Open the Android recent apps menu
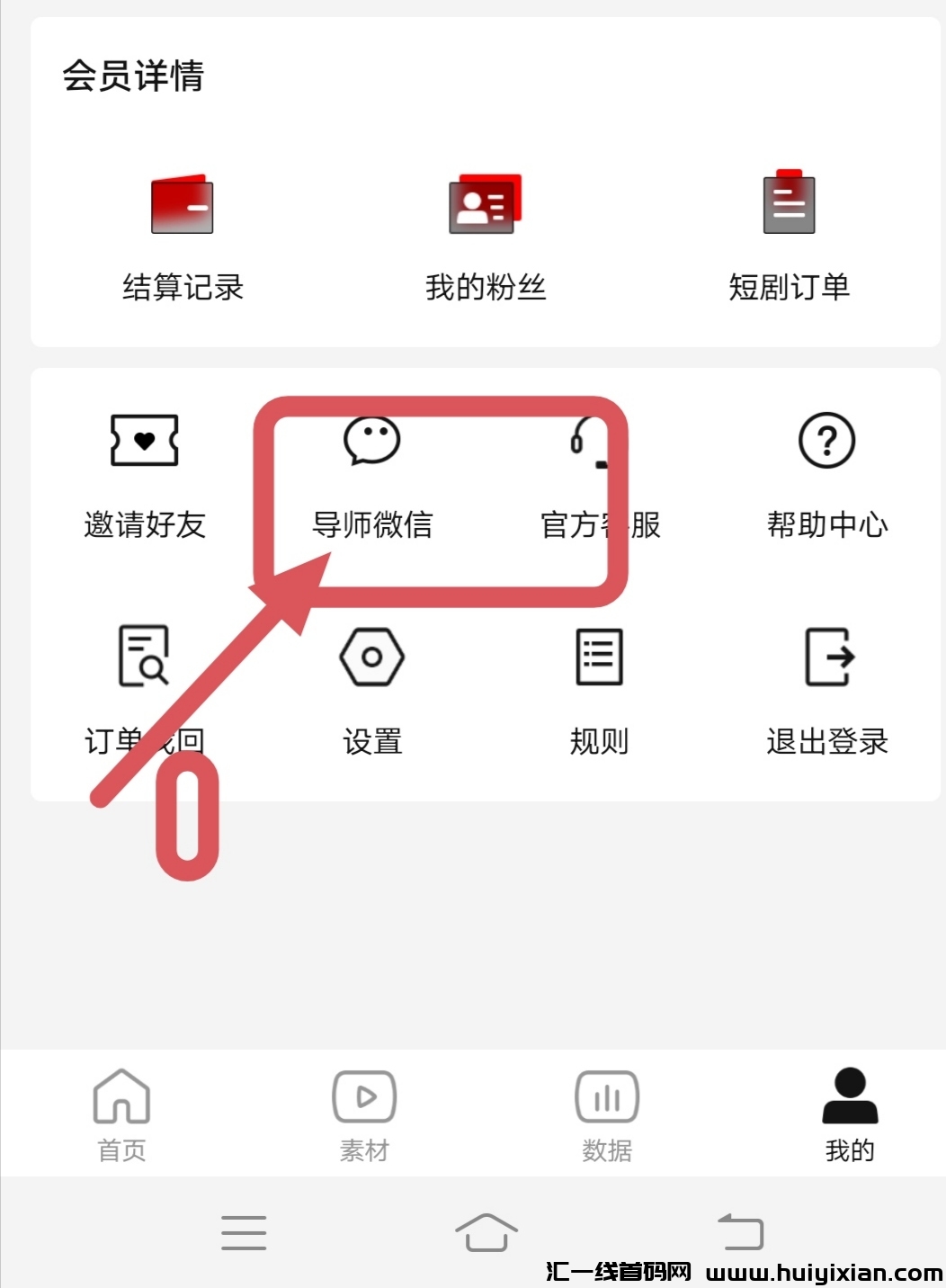Screen dimensions: 946x1288 tap(244, 1231)
